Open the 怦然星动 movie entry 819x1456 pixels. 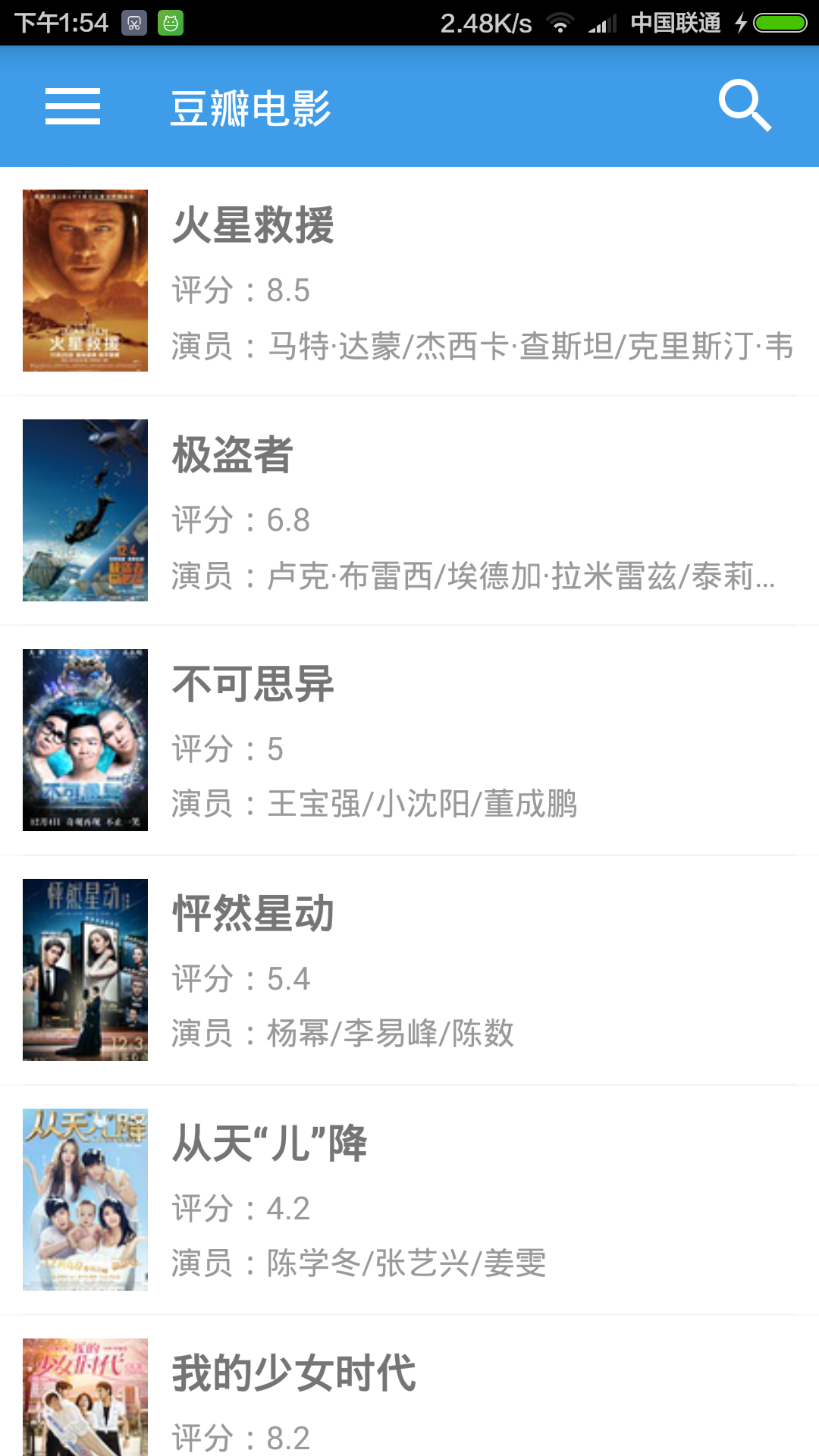click(x=409, y=970)
